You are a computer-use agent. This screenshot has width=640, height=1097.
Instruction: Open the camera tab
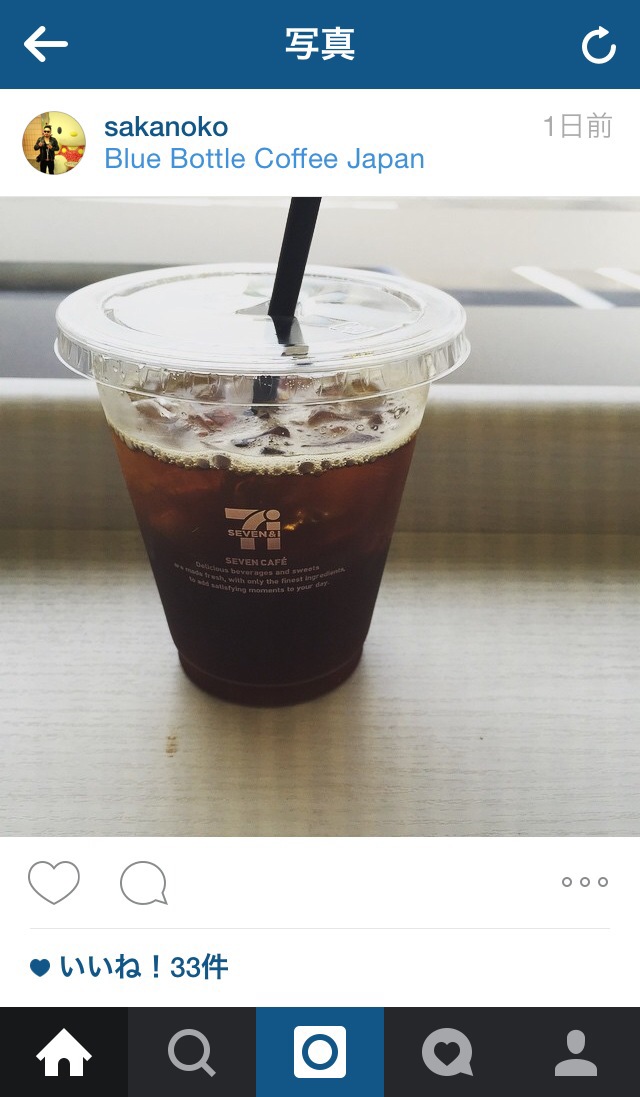pos(320,1052)
